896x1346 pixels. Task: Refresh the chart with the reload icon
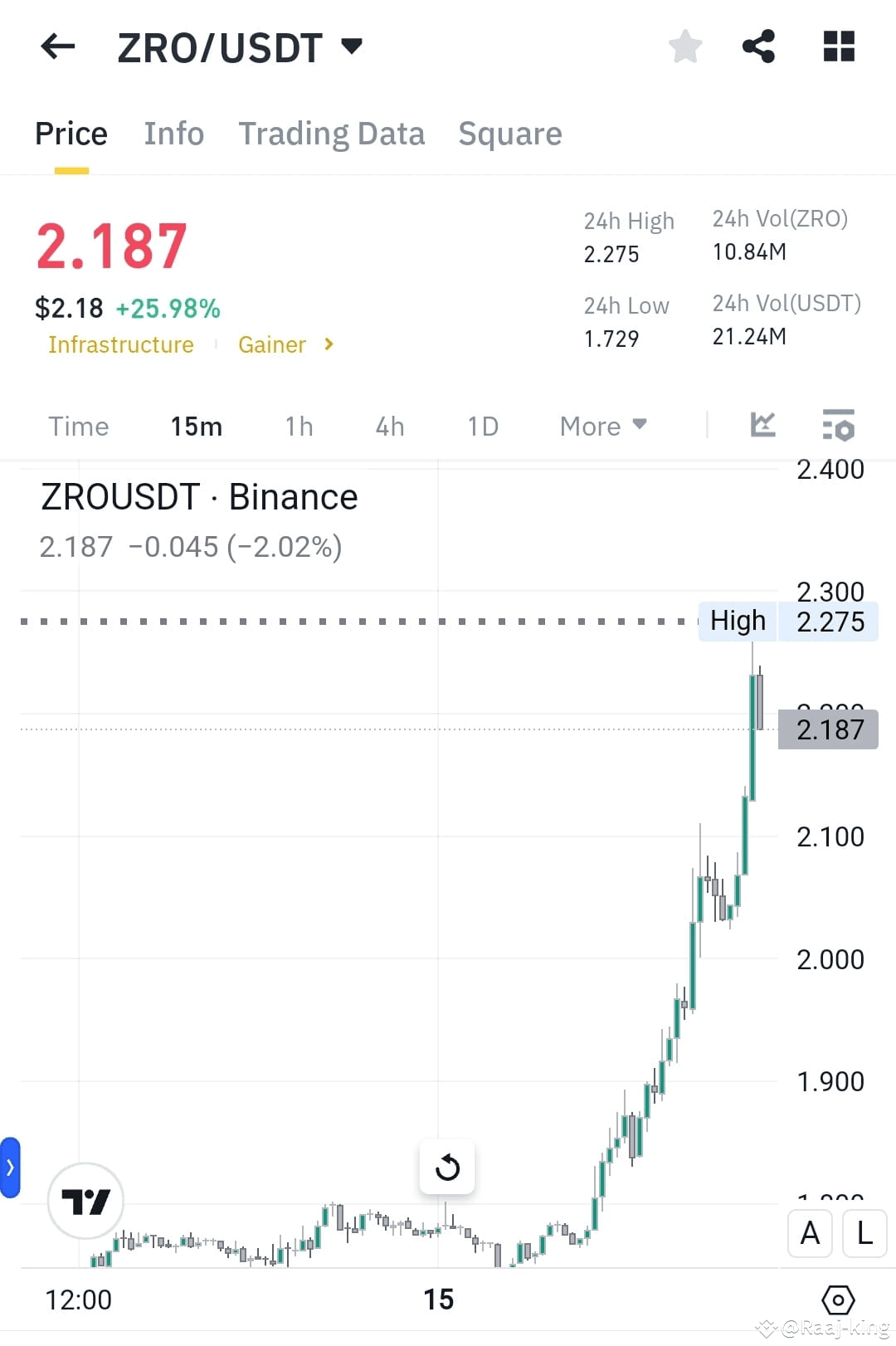click(447, 1167)
